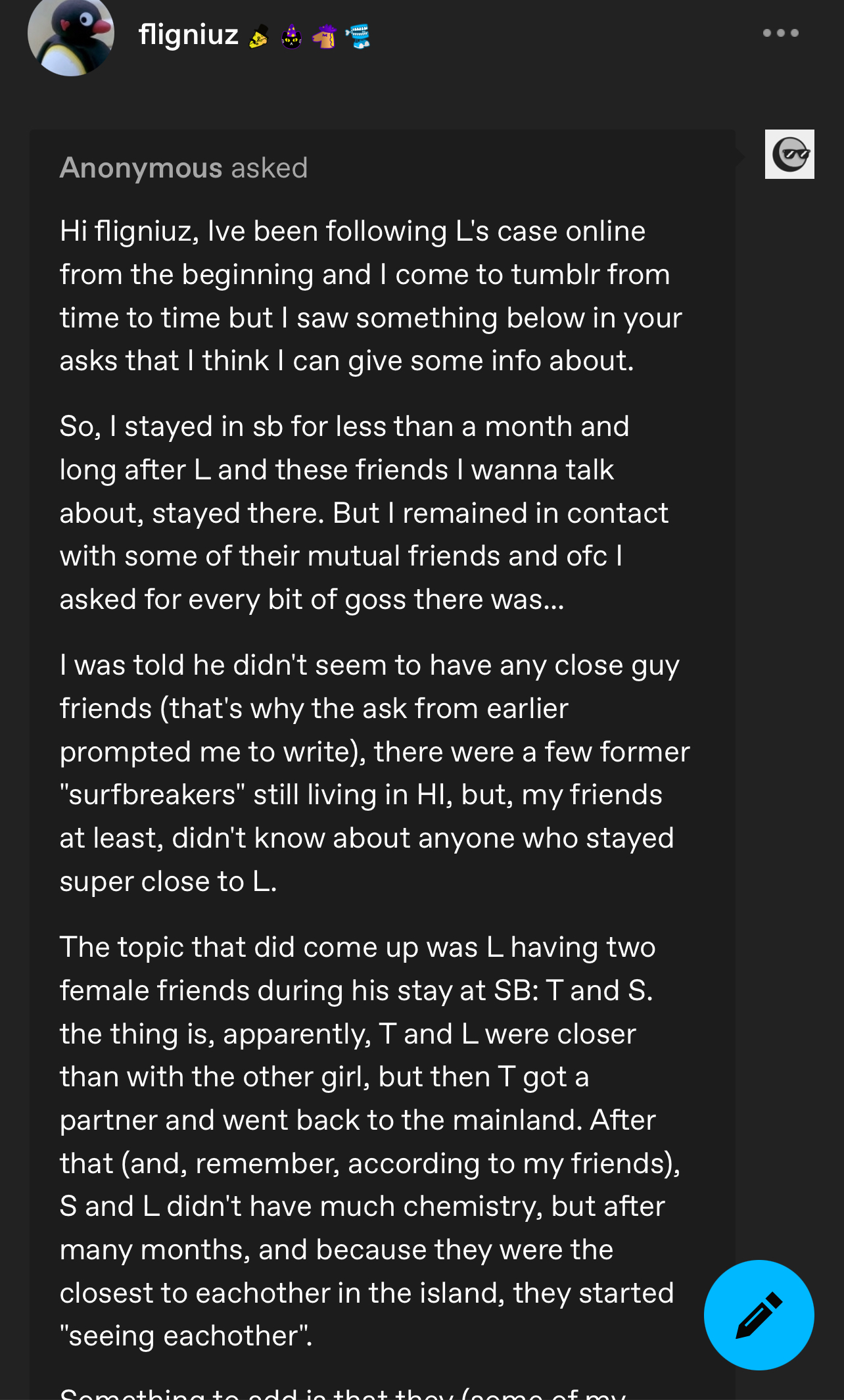Open the post's three-dot overflow menu
Viewport: 844px width, 1400px height.
point(780,33)
